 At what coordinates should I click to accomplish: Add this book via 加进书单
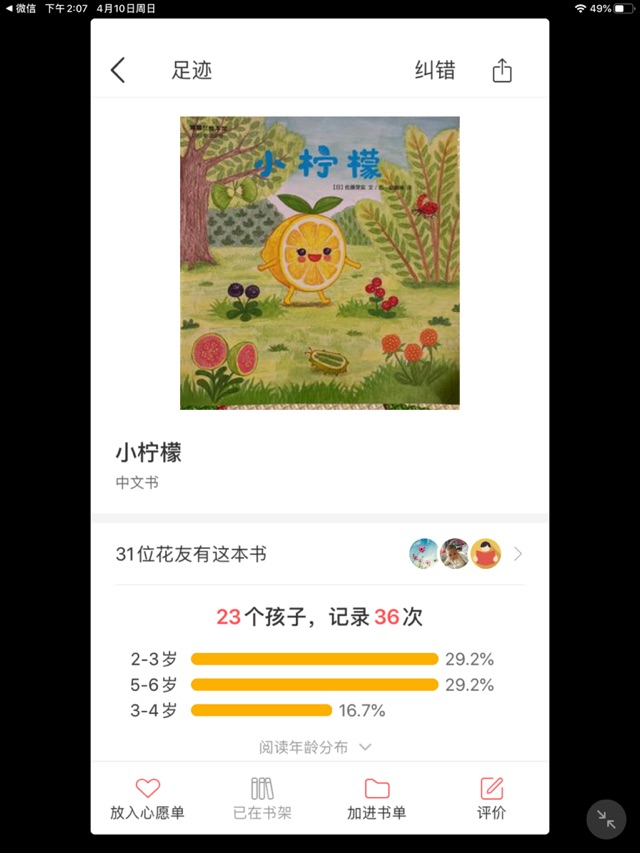(377, 798)
